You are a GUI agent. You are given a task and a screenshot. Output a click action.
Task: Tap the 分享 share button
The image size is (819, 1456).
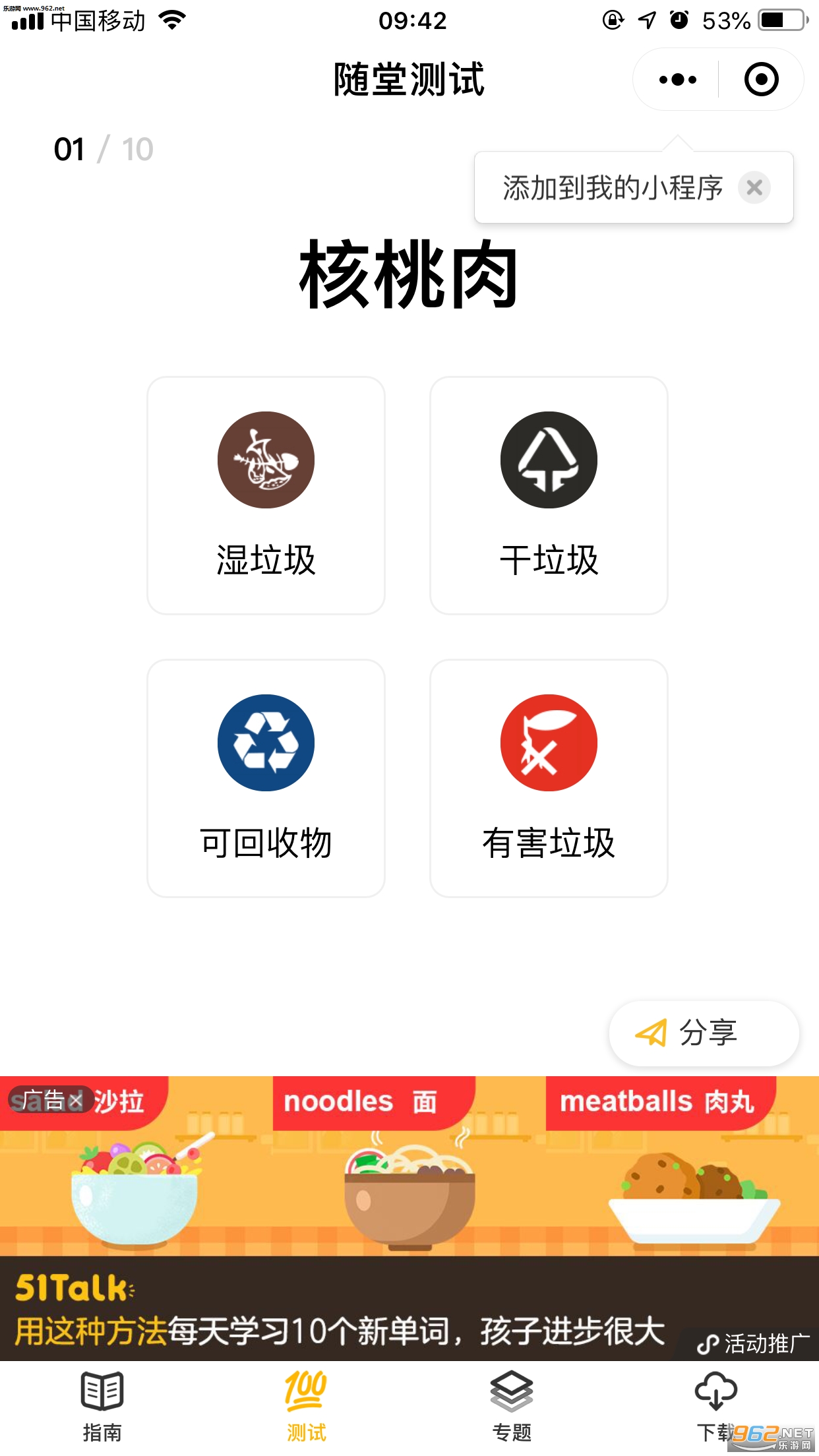(x=703, y=1033)
